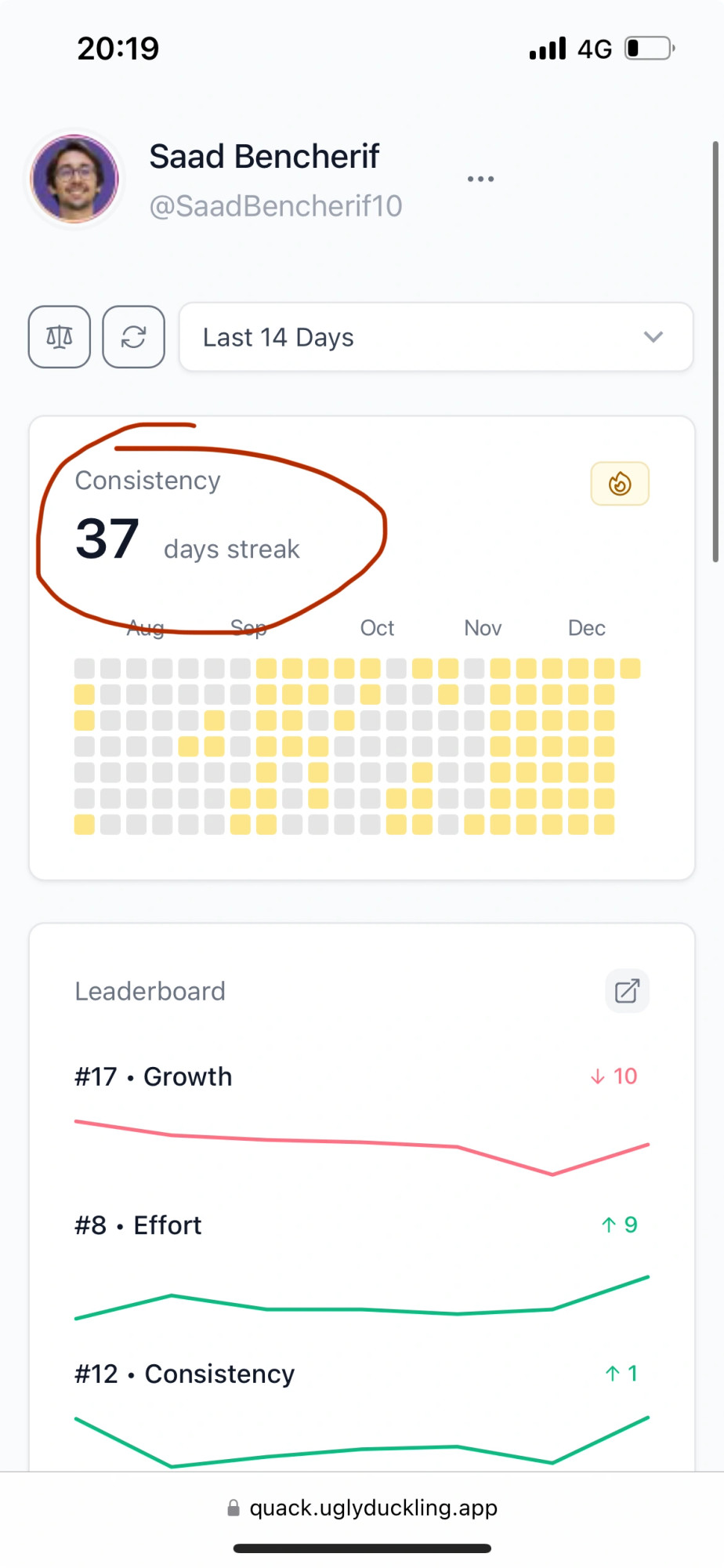Open the three-dots menu beside Saad Bencherif
The width and height of the screenshot is (724, 1568).
(x=480, y=180)
